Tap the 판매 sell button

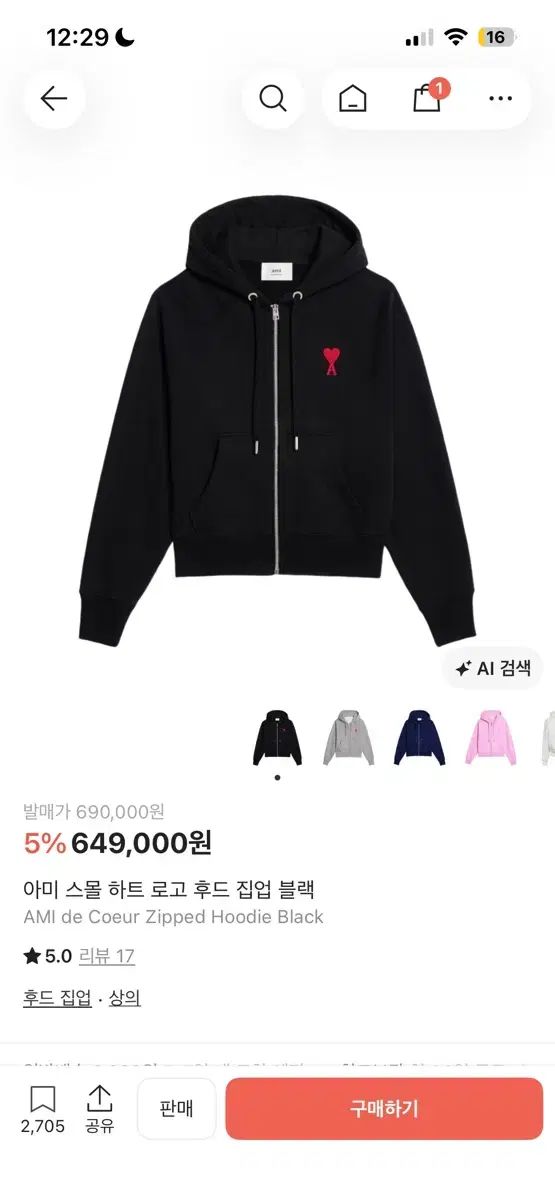click(176, 1109)
